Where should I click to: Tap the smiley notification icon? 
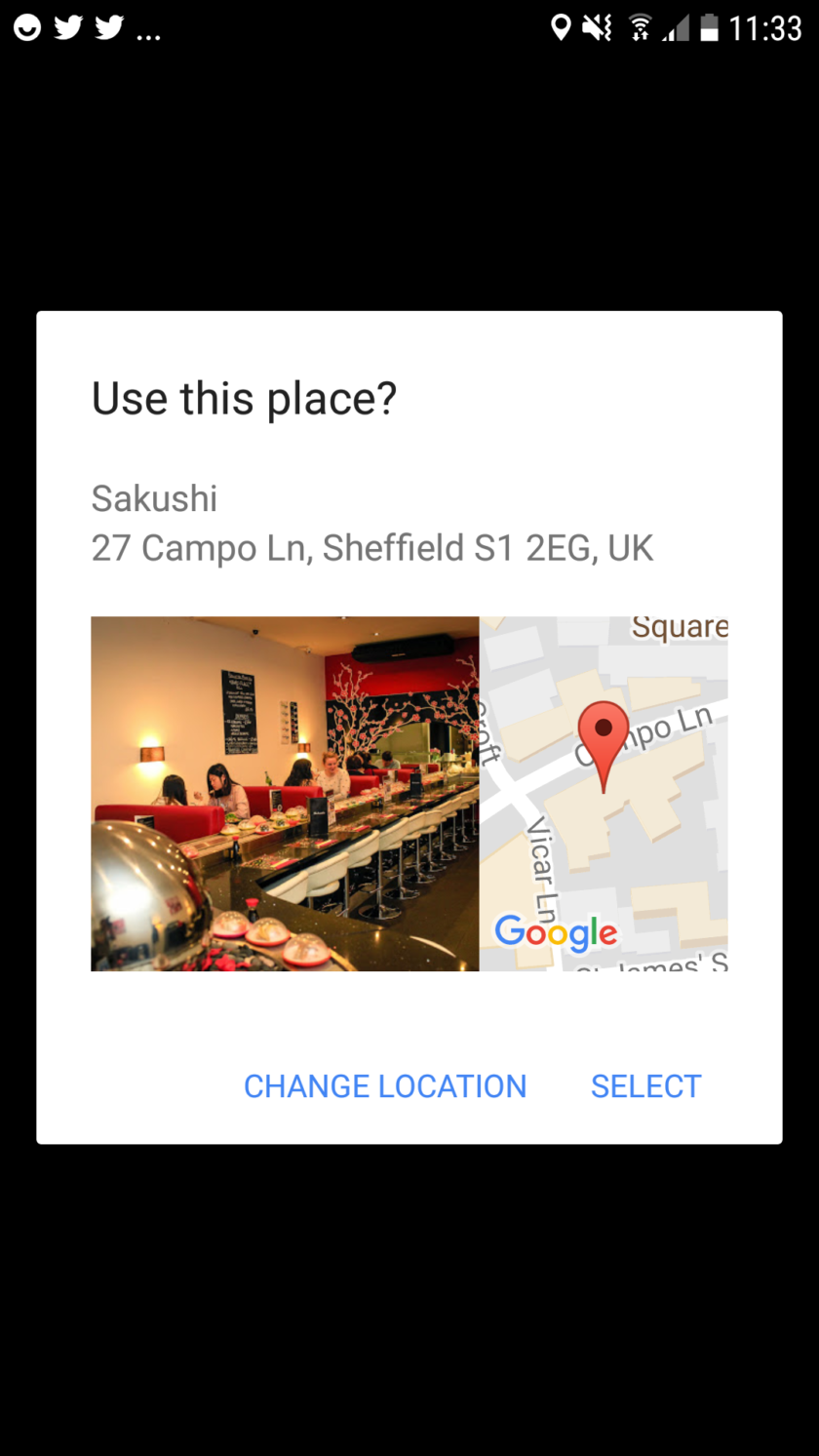click(x=28, y=26)
